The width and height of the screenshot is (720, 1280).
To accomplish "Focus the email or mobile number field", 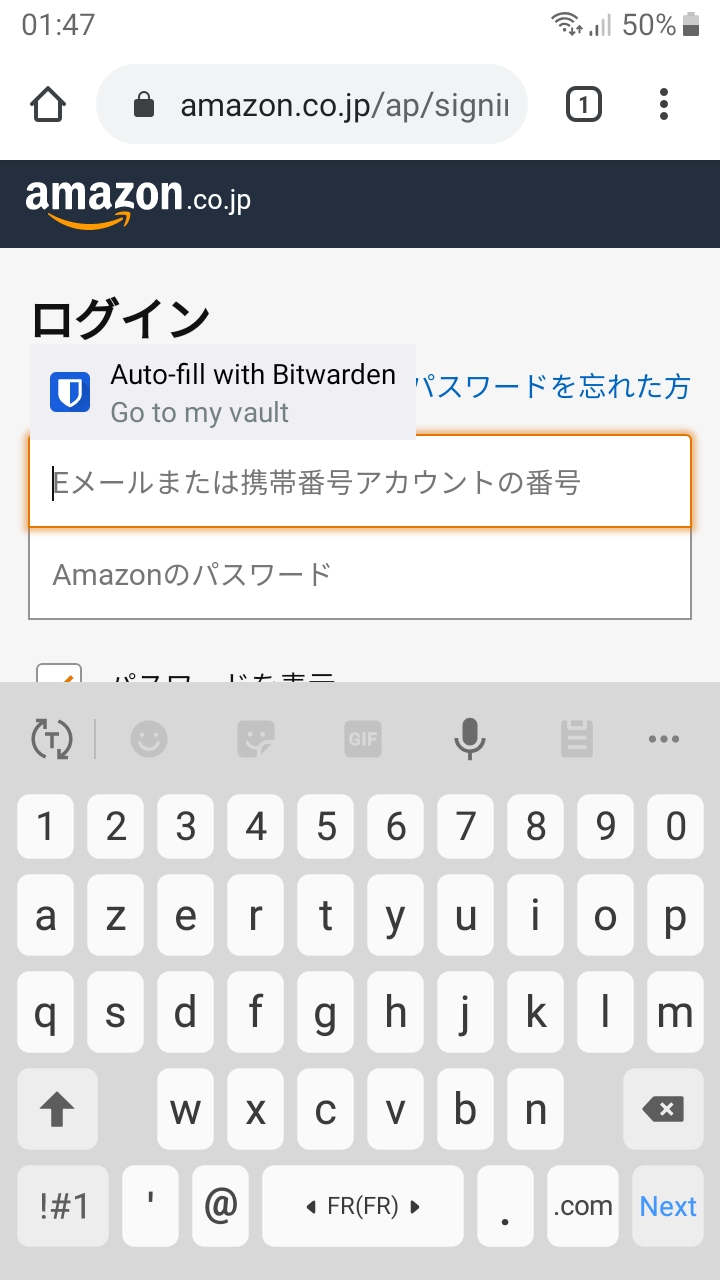I will click(x=360, y=483).
